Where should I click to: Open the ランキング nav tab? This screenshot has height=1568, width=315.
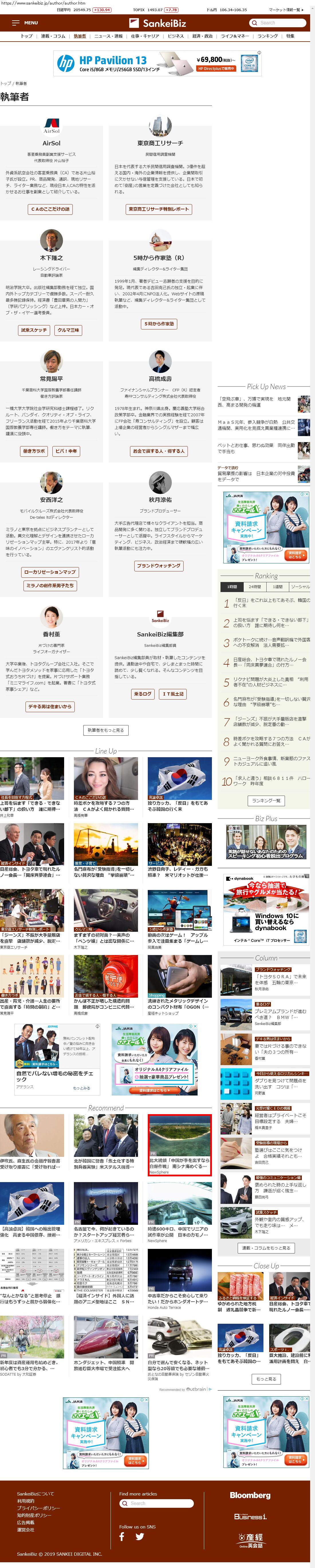(x=267, y=36)
